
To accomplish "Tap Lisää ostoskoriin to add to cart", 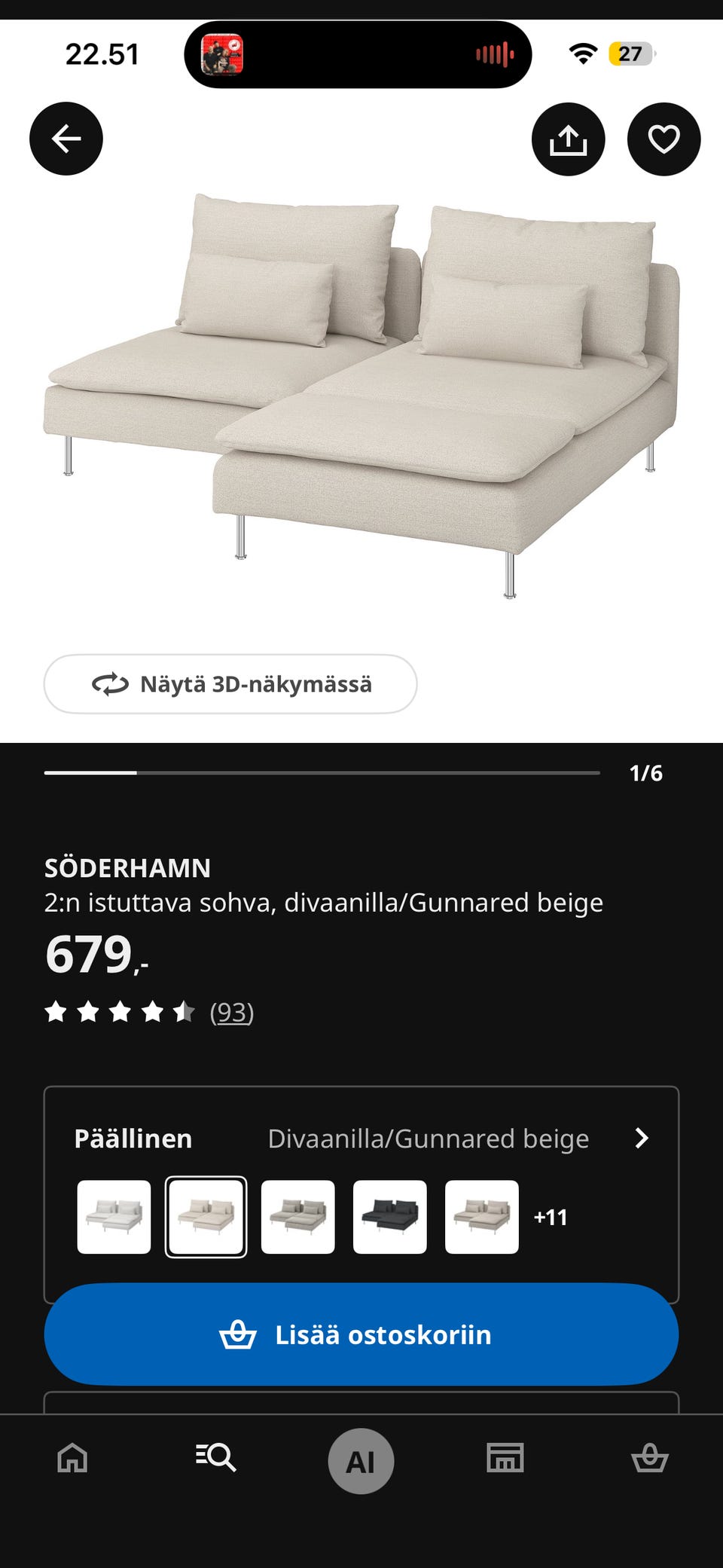I will tap(361, 1334).
